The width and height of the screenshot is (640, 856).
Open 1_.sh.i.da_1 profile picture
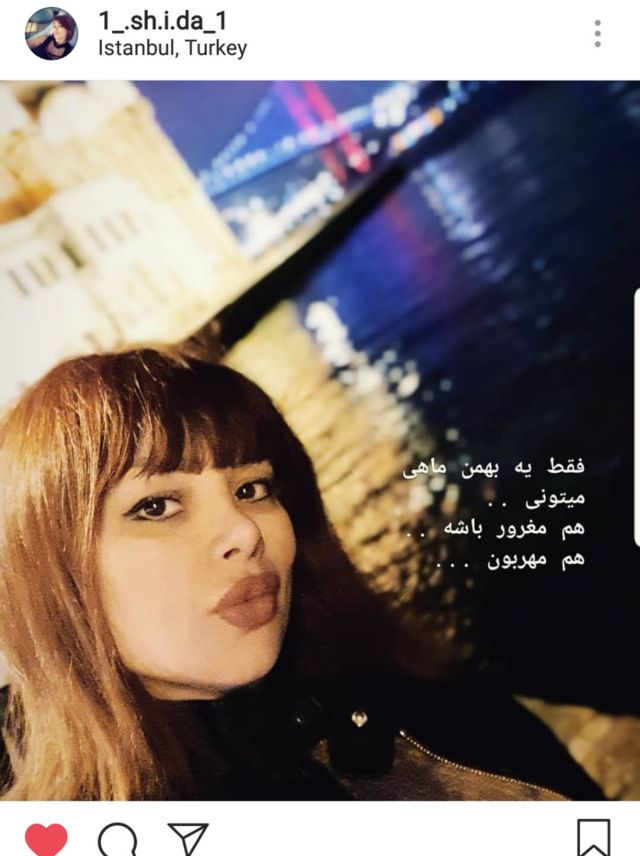click(x=51, y=34)
